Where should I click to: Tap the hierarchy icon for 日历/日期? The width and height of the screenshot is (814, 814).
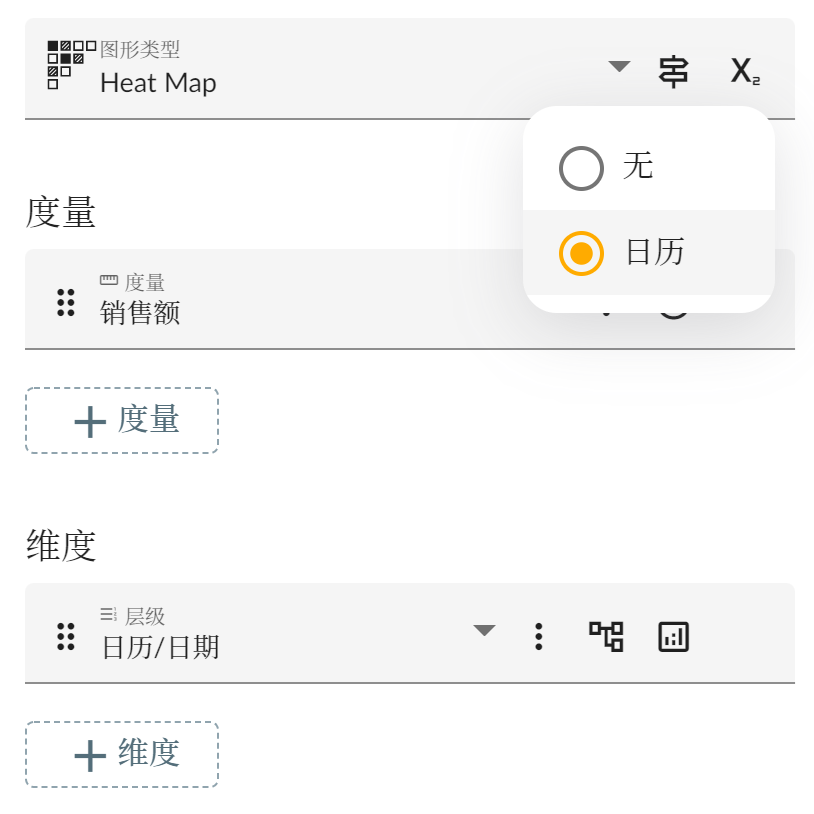606,636
